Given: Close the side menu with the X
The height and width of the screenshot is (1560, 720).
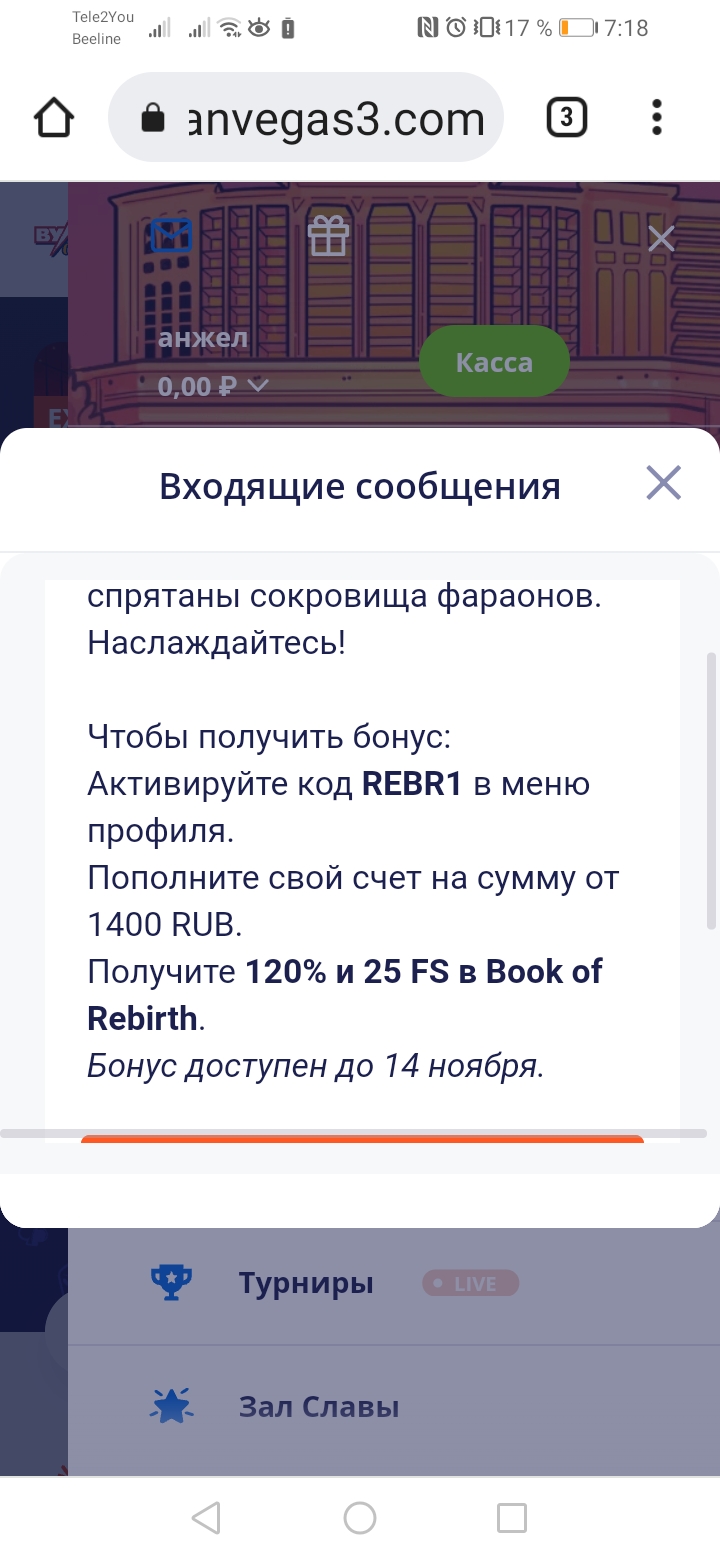Looking at the screenshot, I should (x=661, y=238).
